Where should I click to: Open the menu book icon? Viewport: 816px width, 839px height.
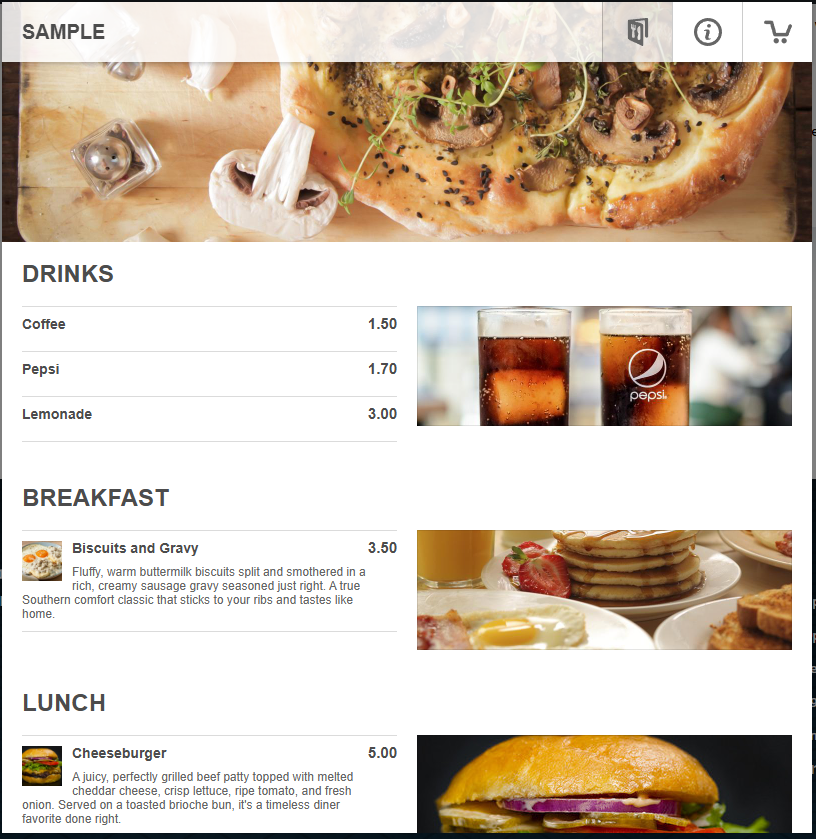(x=637, y=32)
